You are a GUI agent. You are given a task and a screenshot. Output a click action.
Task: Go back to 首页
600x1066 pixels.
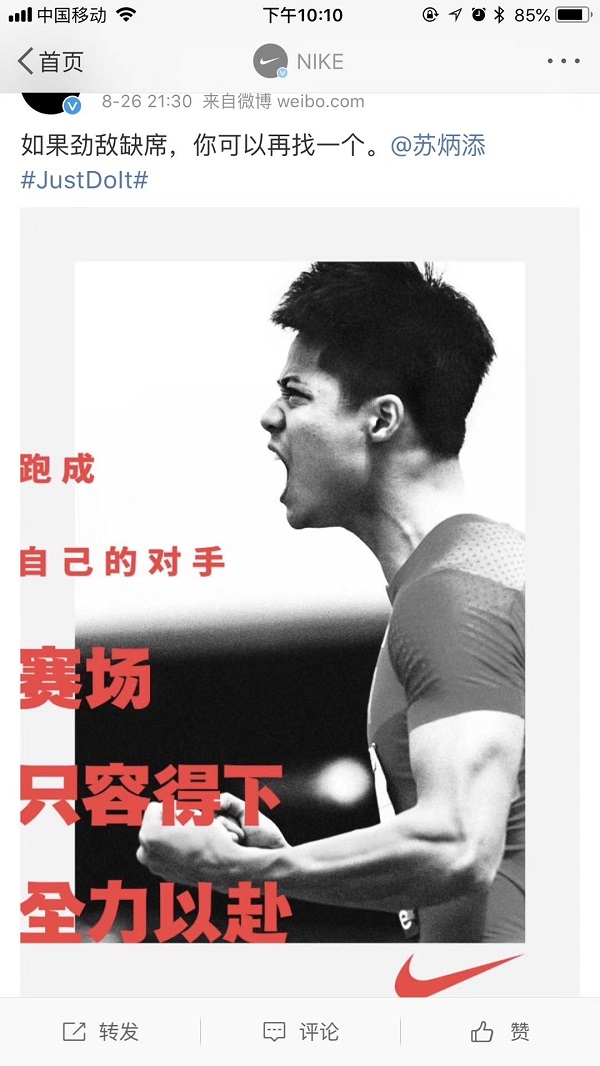50,62
